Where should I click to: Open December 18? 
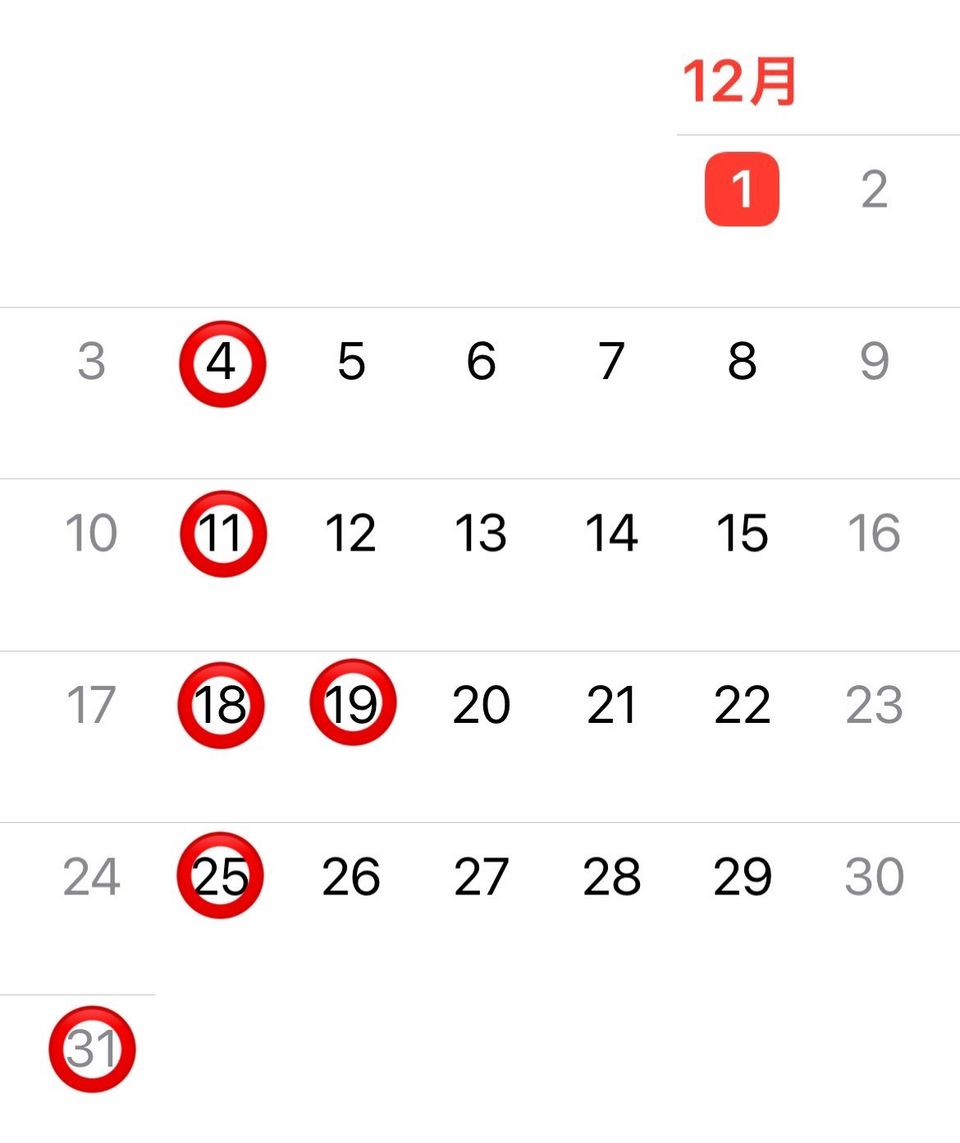tap(221, 706)
